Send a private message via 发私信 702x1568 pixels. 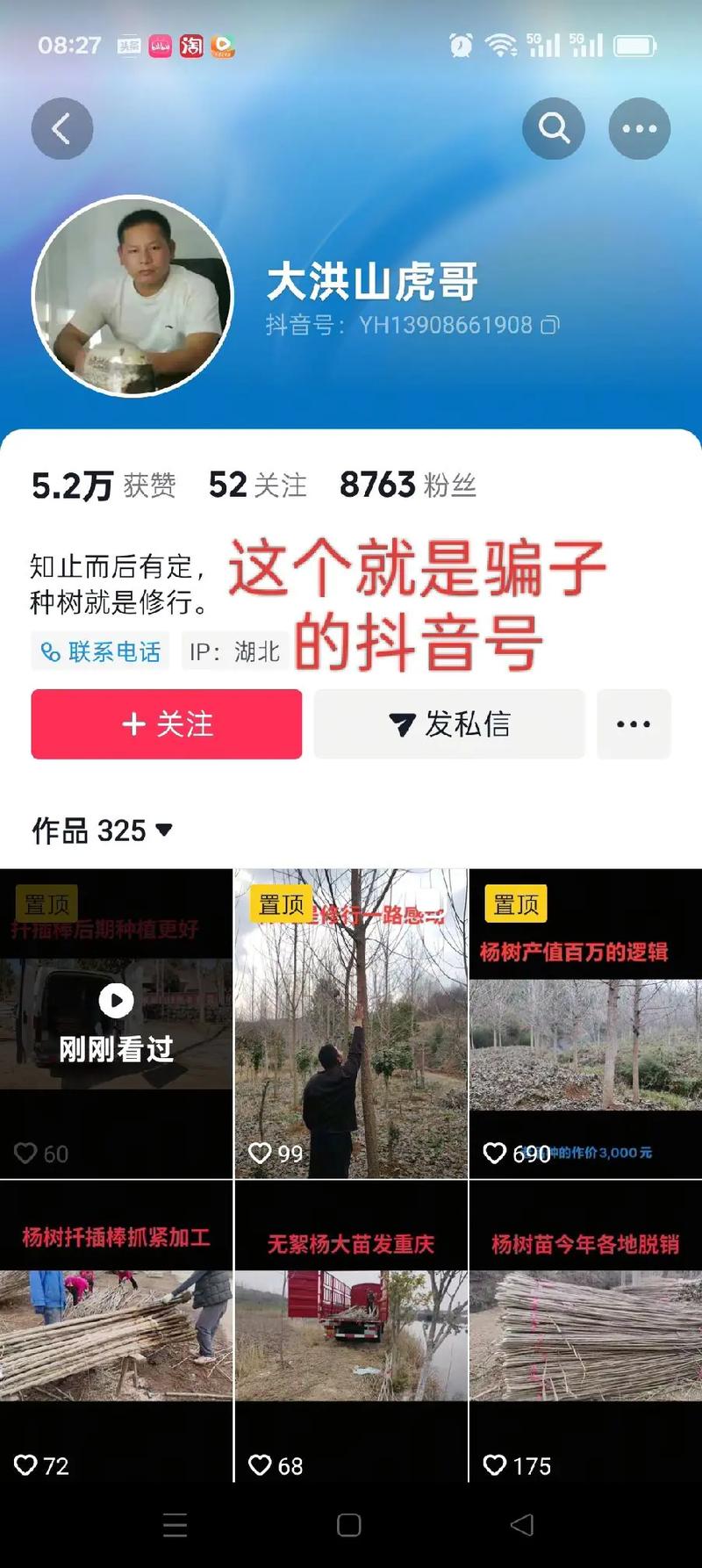point(449,724)
